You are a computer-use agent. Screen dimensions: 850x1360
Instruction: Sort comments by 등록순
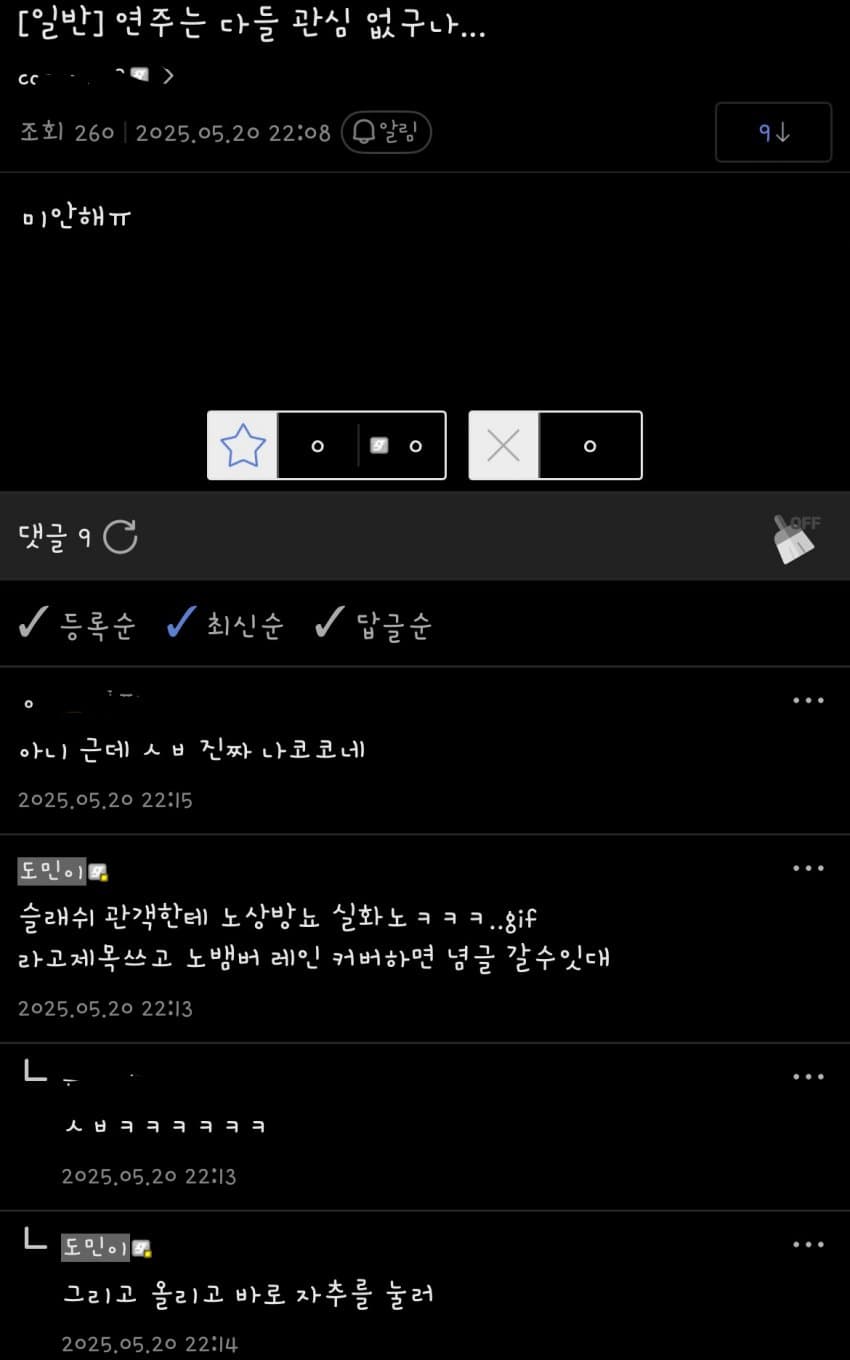(77, 626)
